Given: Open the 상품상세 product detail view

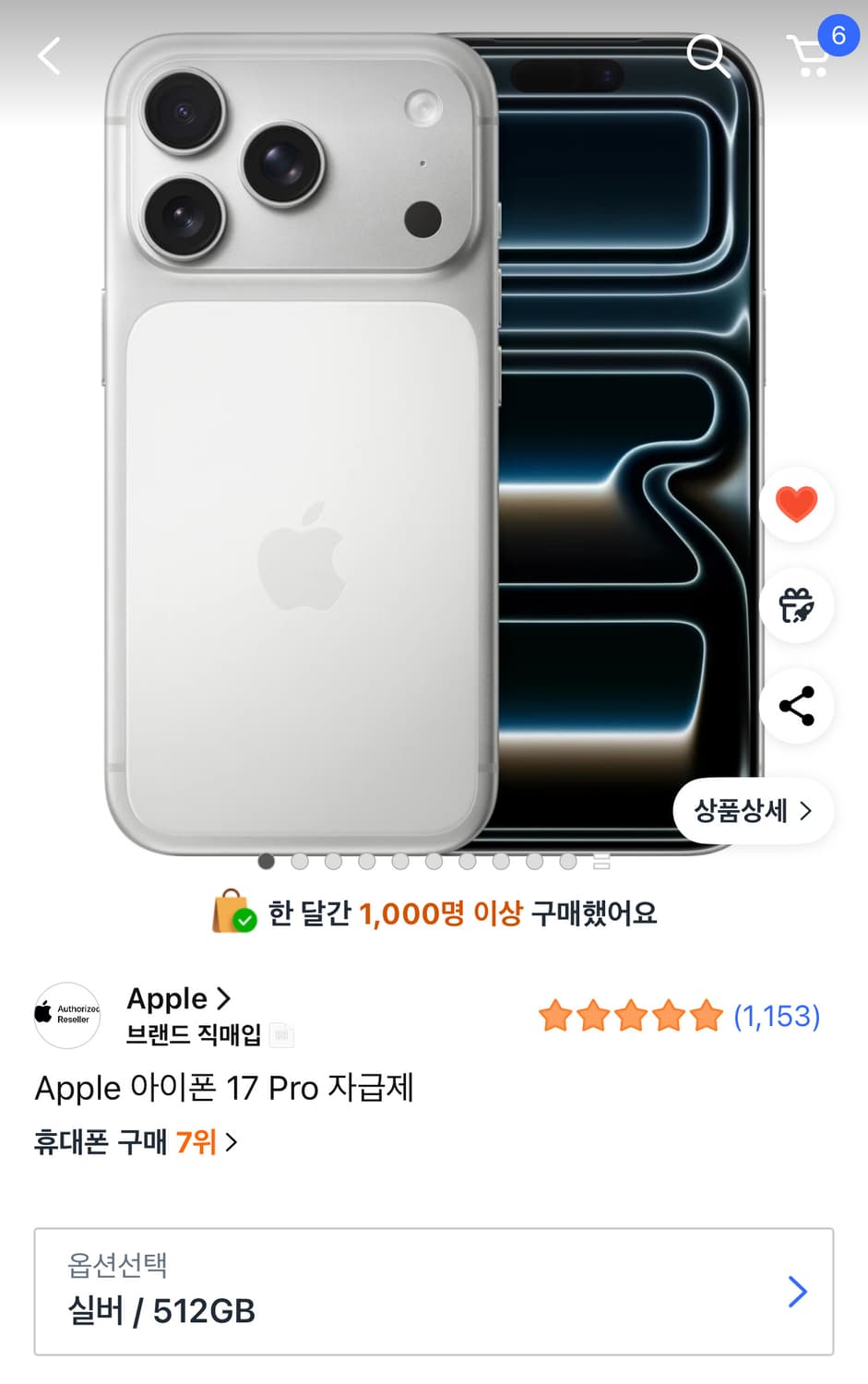Looking at the screenshot, I should click(753, 811).
